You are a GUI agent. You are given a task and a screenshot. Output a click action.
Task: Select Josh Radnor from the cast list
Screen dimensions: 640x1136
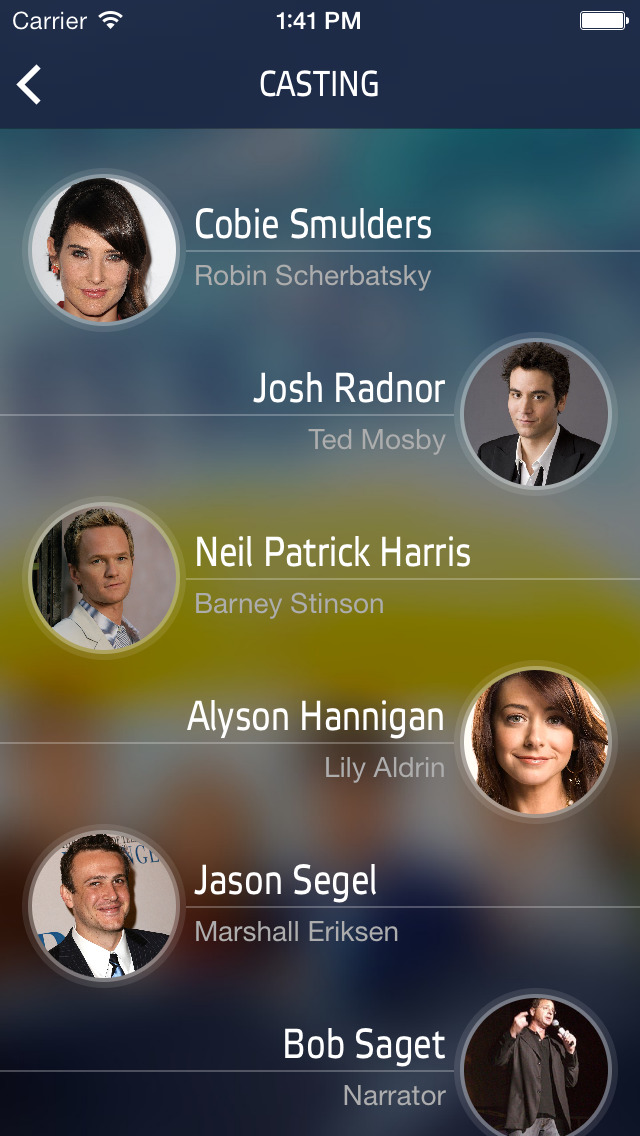point(320,414)
